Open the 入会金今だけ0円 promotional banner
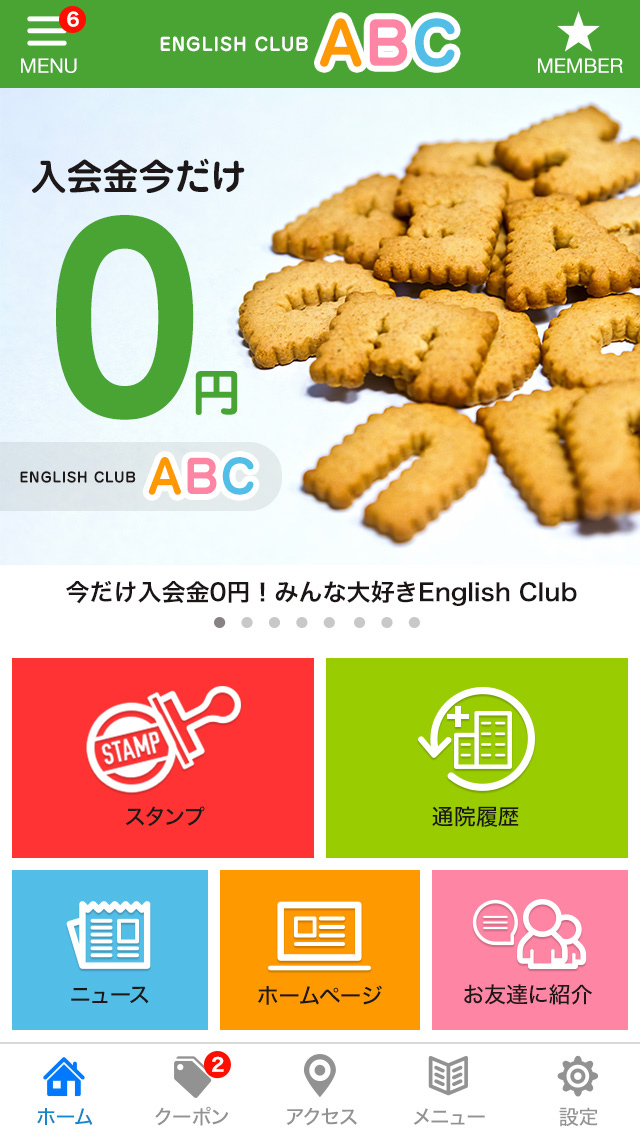Viewport: 640px width, 1136px height. (320, 326)
